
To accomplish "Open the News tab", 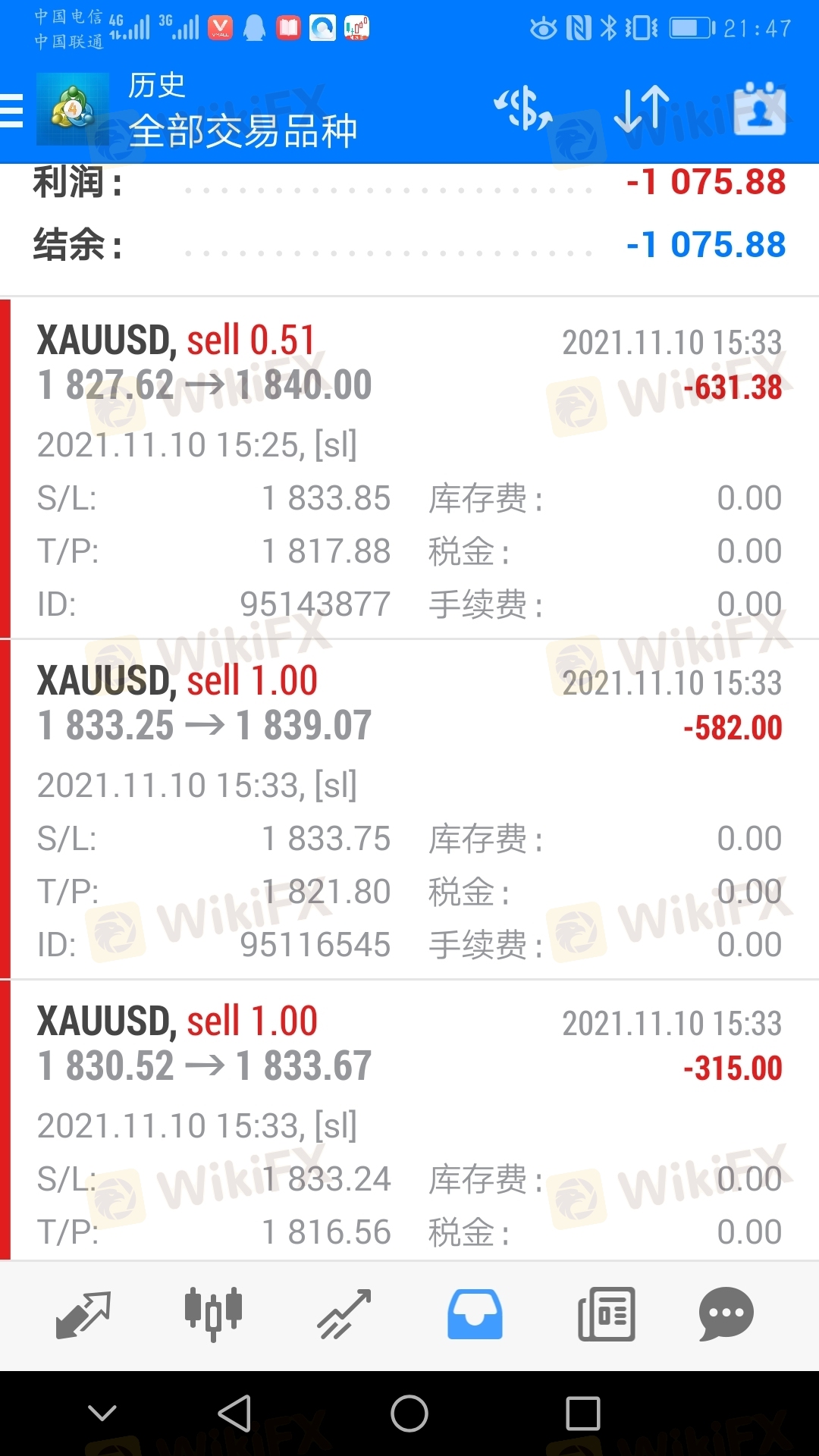I will (606, 1315).
